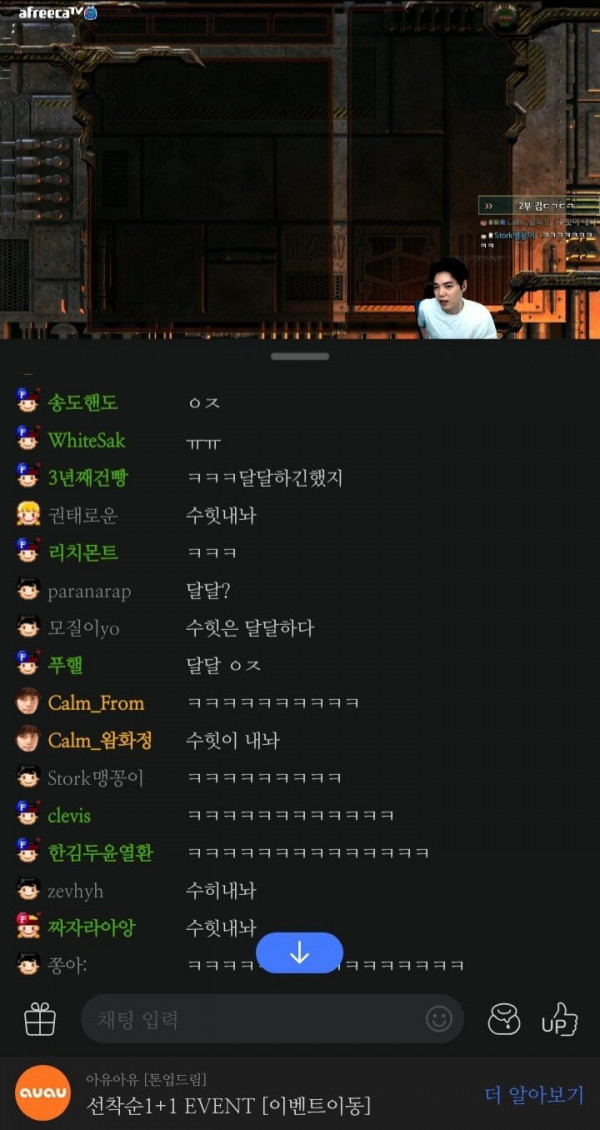The image size is (600, 1130).
Task: Open user clevis's chat profile
Action: tap(69, 816)
